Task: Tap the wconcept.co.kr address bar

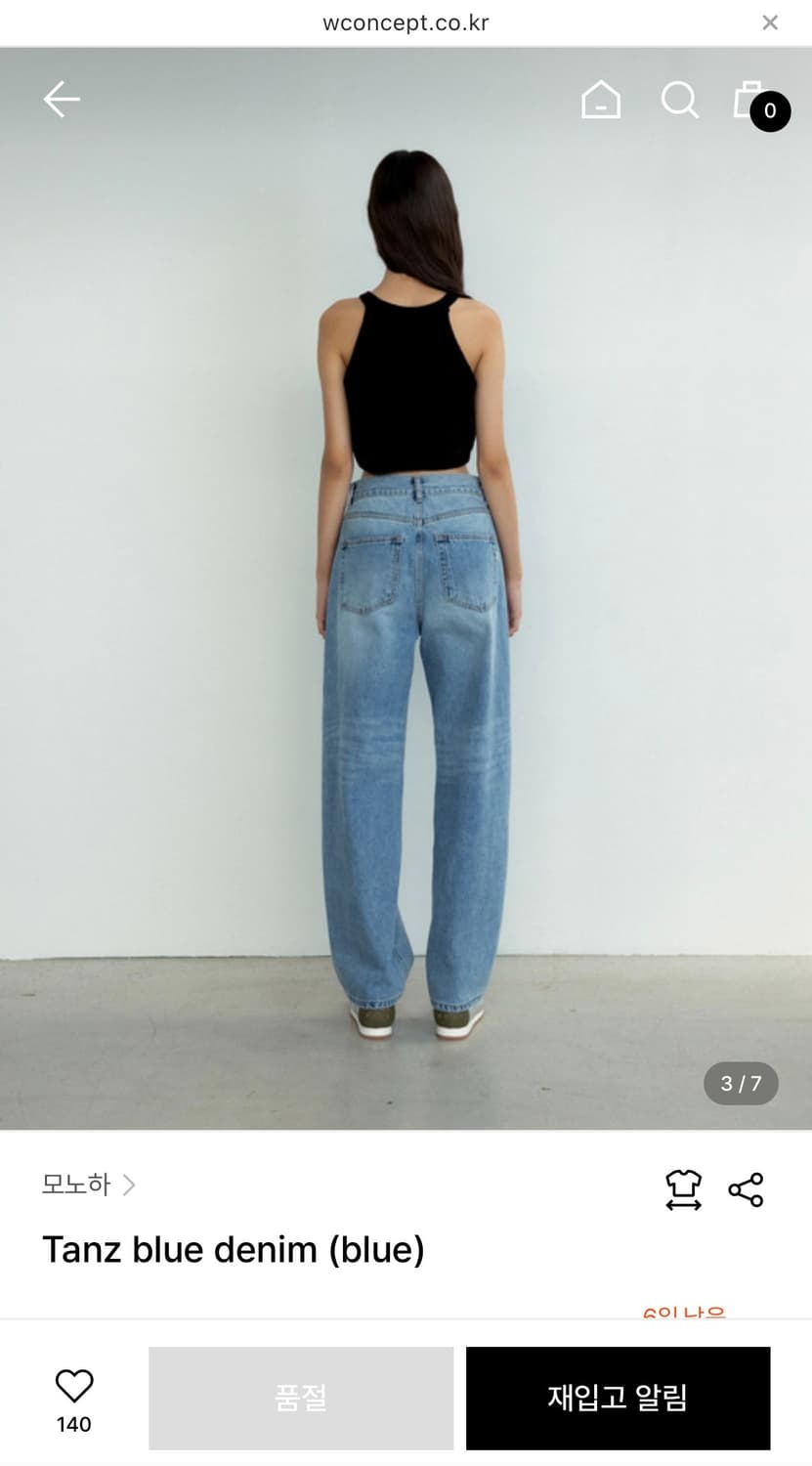Action: click(x=406, y=22)
